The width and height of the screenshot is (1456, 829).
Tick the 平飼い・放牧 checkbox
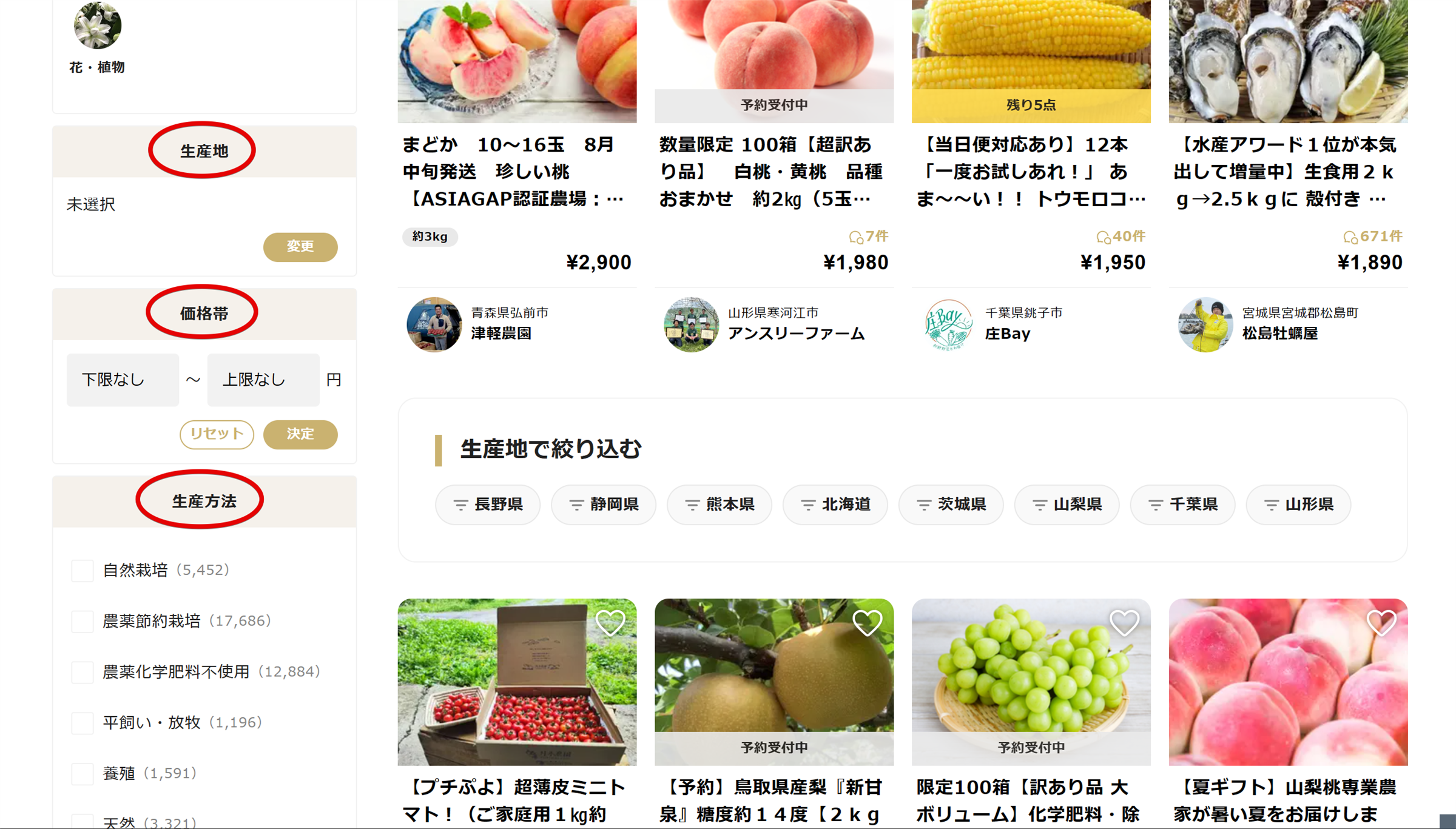coord(83,723)
